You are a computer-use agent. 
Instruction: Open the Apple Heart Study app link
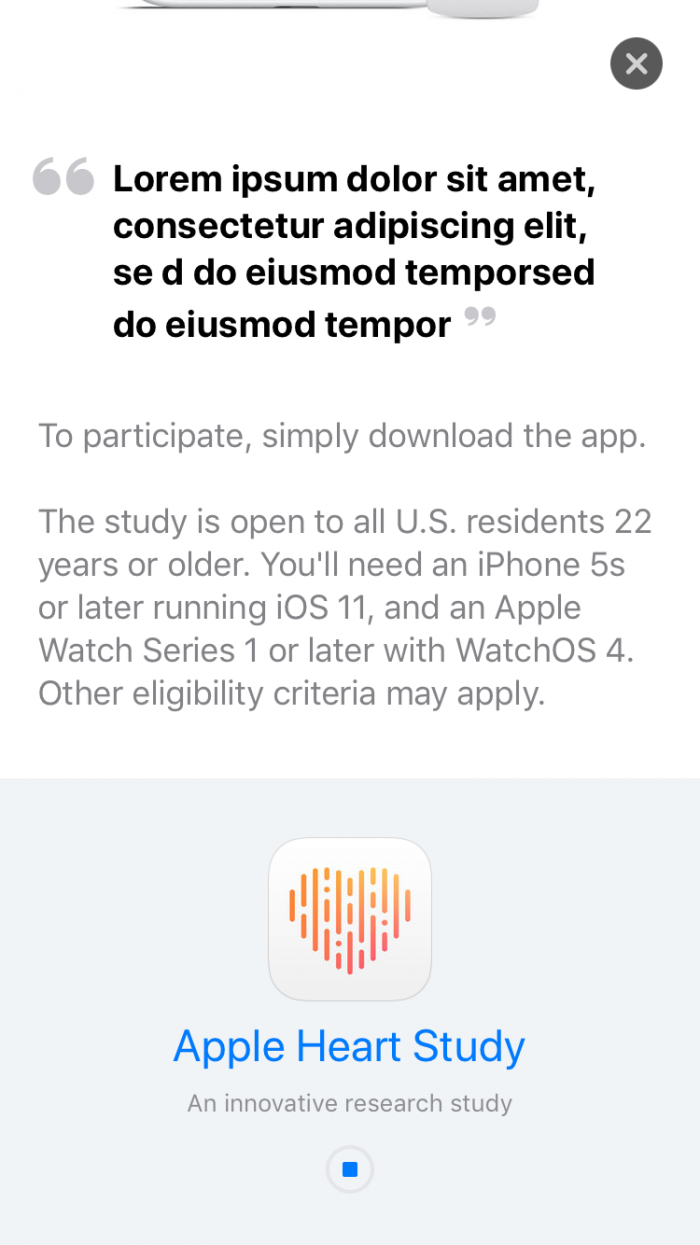[349, 1047]
